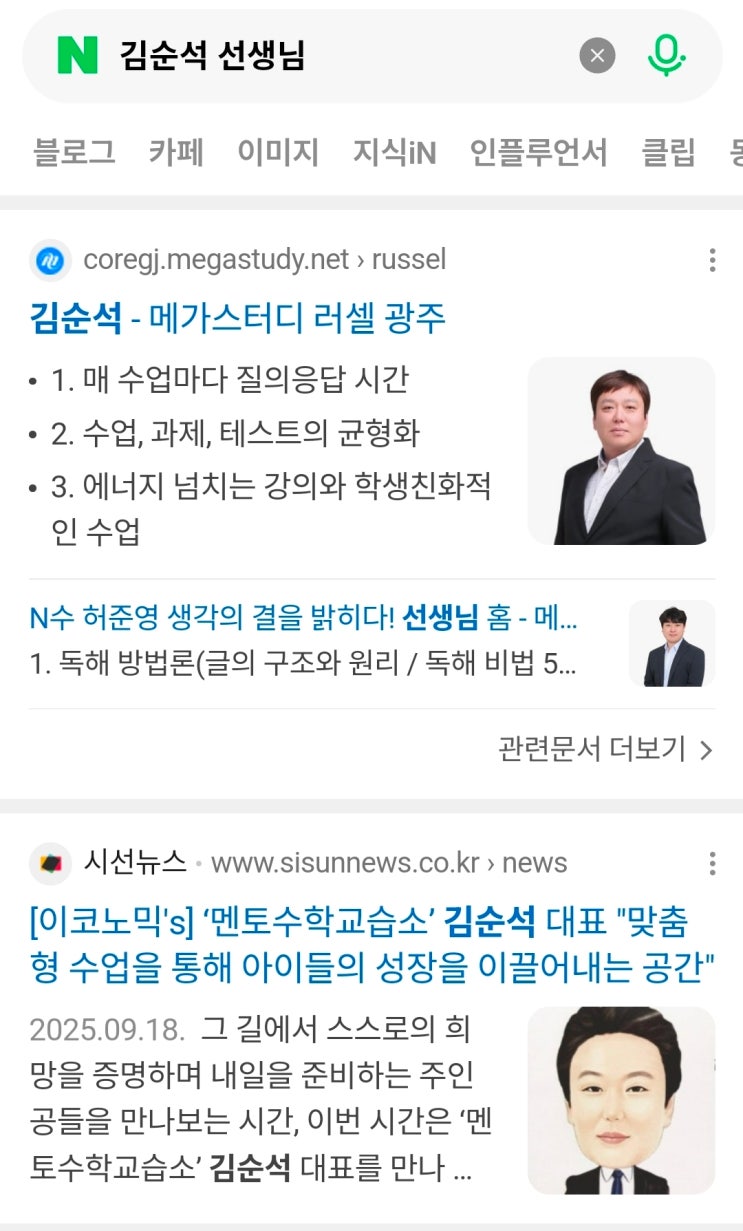Switch to the 지식iN tab
The width and height of the screenshot is (743, 1231).
tap(394, 152)
